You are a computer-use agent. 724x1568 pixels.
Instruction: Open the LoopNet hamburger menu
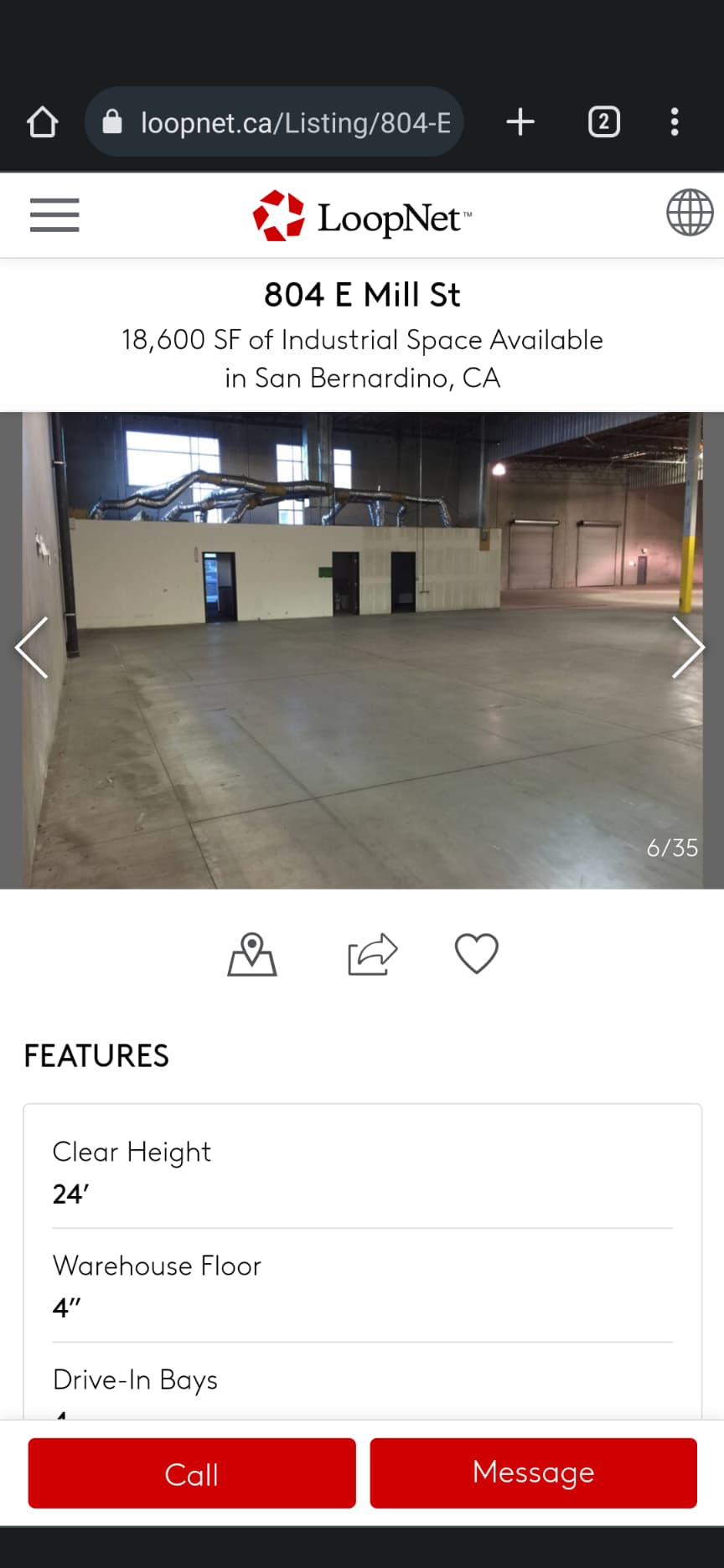click(54, 215)
